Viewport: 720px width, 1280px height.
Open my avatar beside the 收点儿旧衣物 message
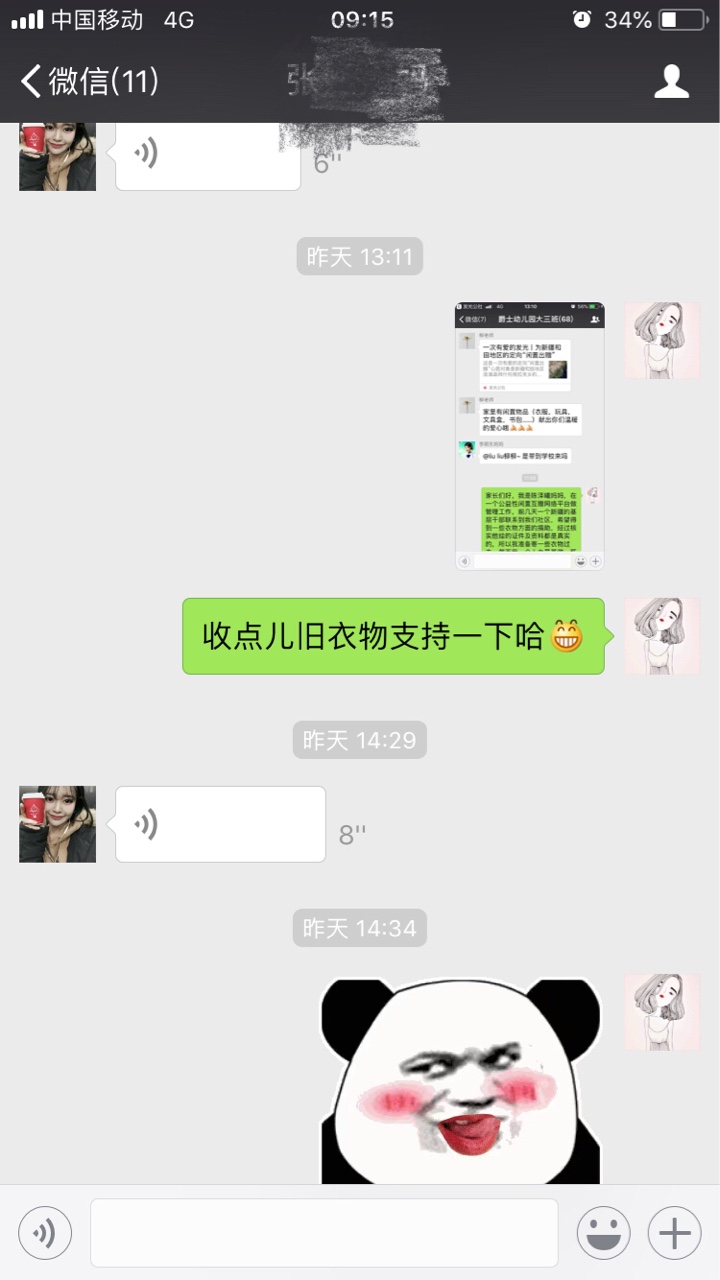[x=662, y=636]
